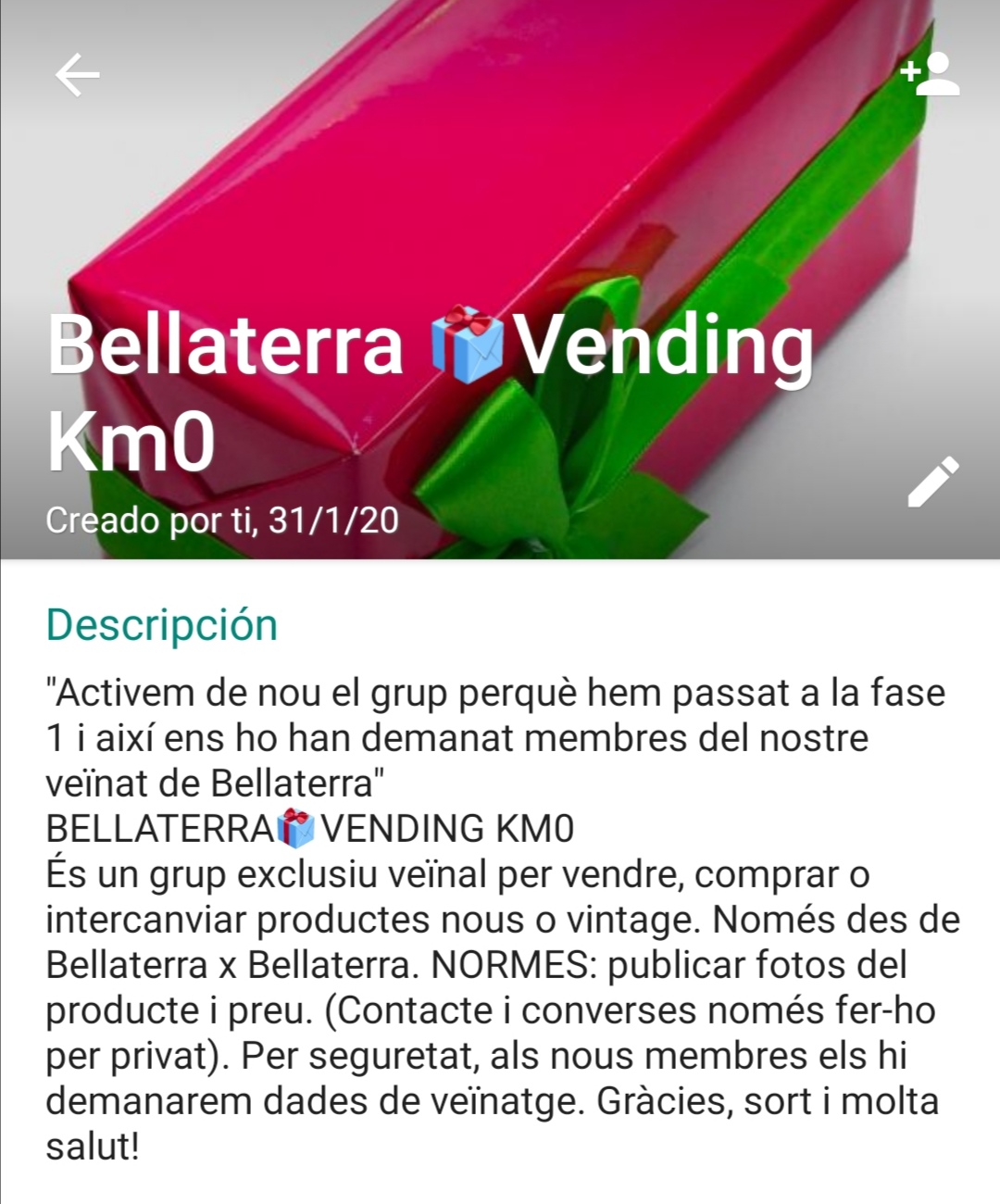
Task: Go back using the arrow icon
Action: tap(77, 75)
